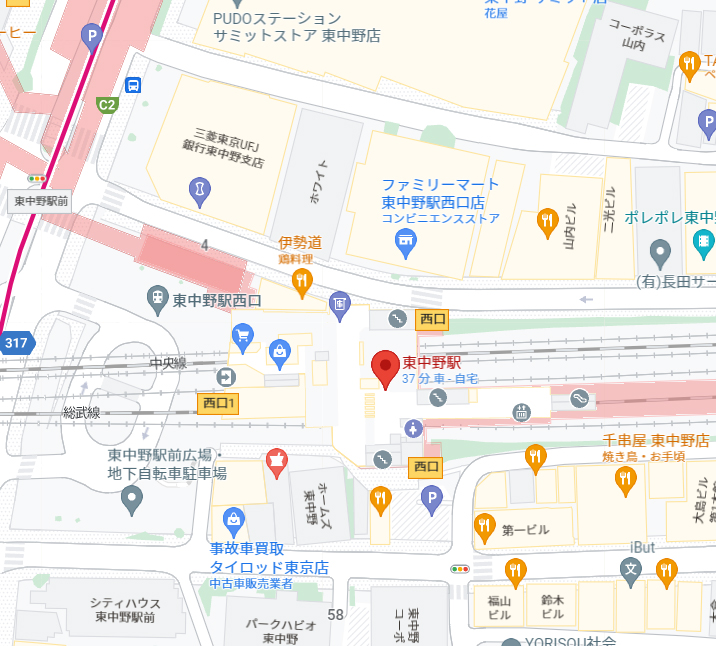The image size is (716, 646).
Task: Select the ポレポレ東中野 place marker
Action: click(x=659, y=250)
